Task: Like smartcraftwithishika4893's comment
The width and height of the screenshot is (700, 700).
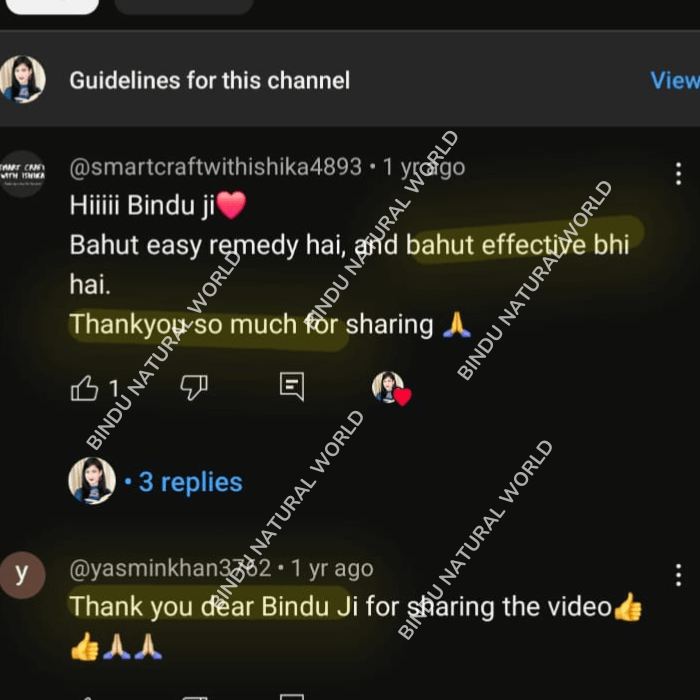Action: 85,388
